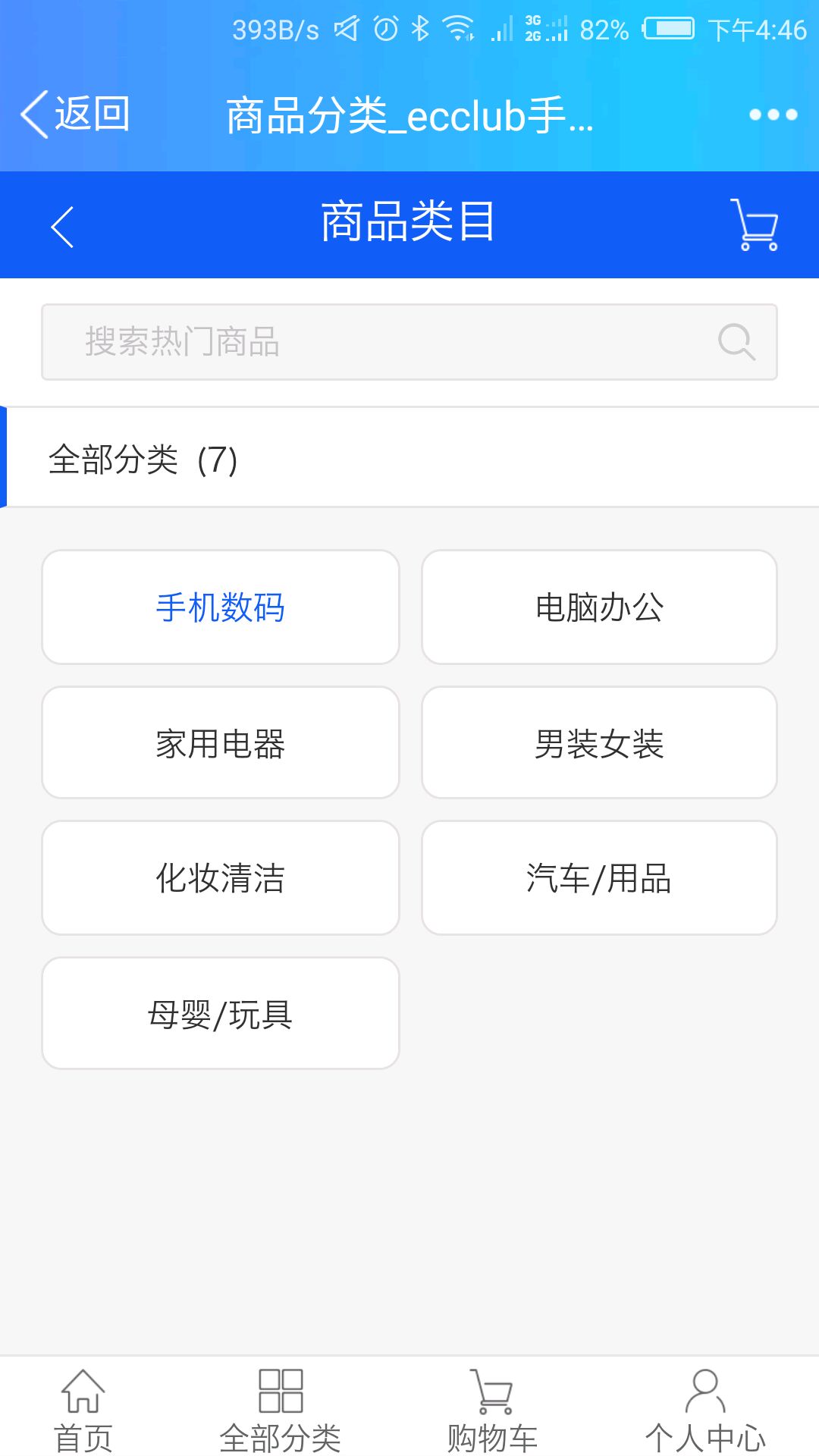Viewport: 819px width, 1456px height.
Task: Focus the 搜索热门商品 search field
Action: tap(409, 342)
